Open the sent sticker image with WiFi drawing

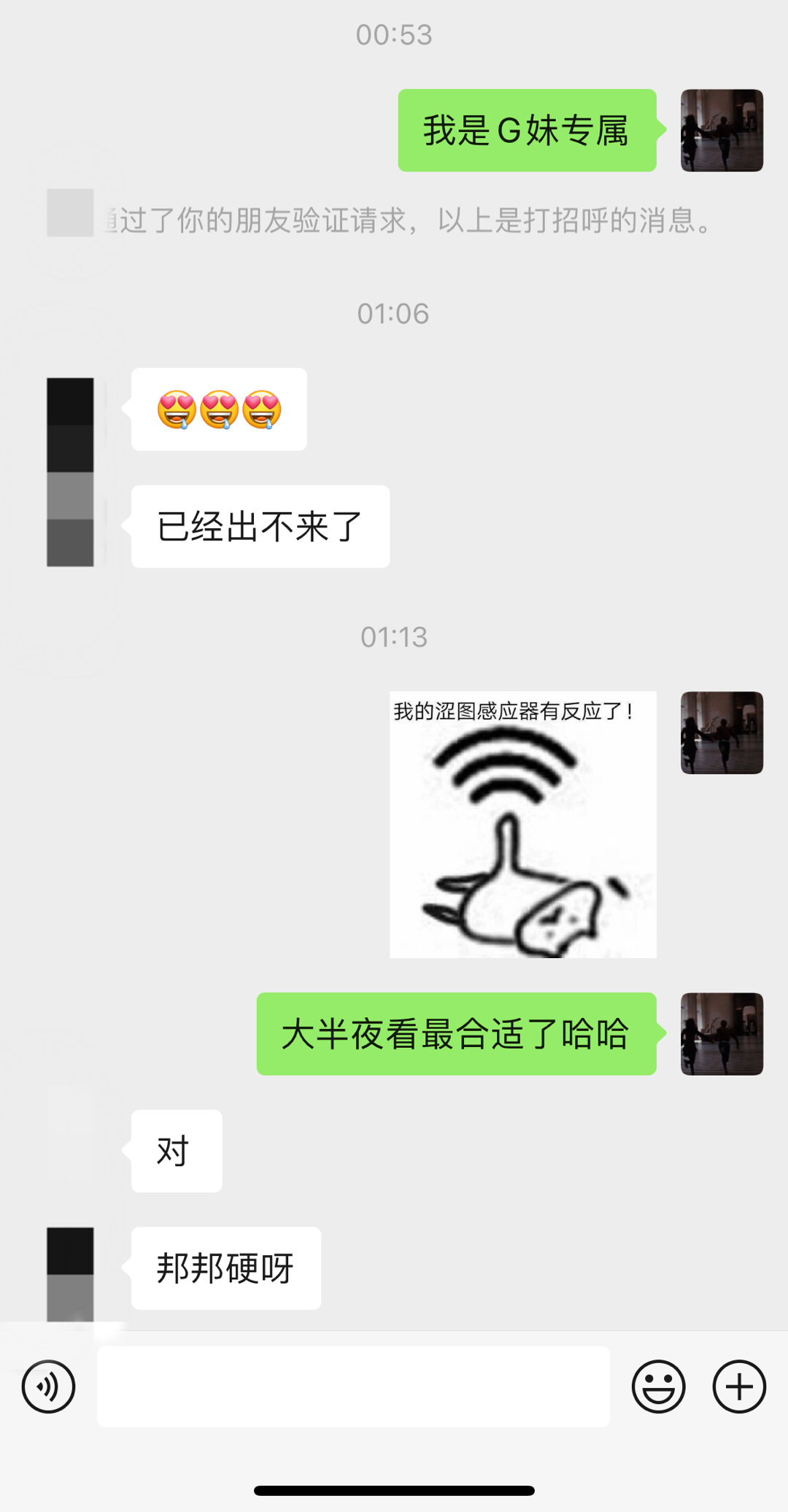pyautogui.click(x=522, y=825)
